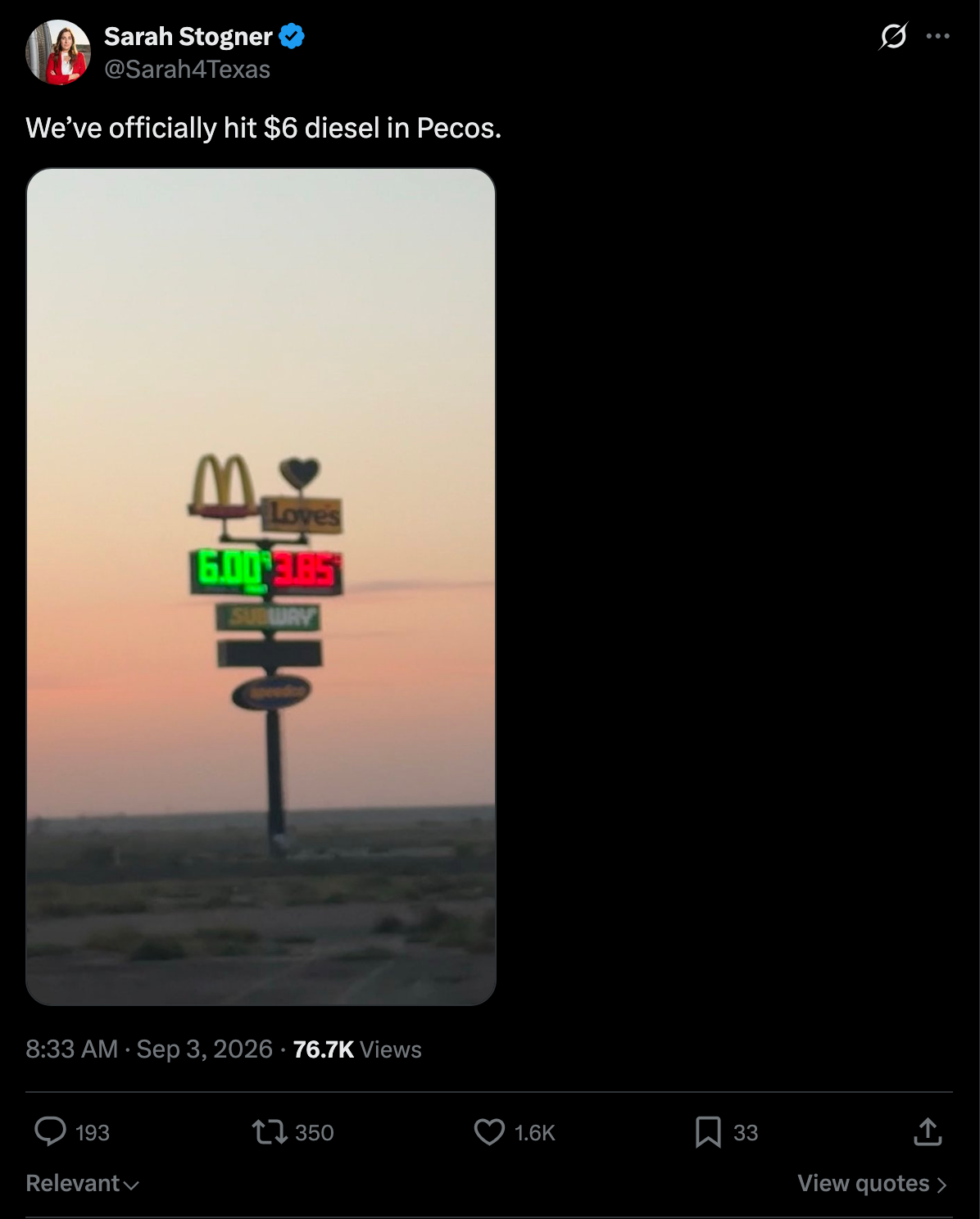Repost Sarah Stogner's tweet
The width and height of the screenshot is (980, 1219).
[293, 1132]
